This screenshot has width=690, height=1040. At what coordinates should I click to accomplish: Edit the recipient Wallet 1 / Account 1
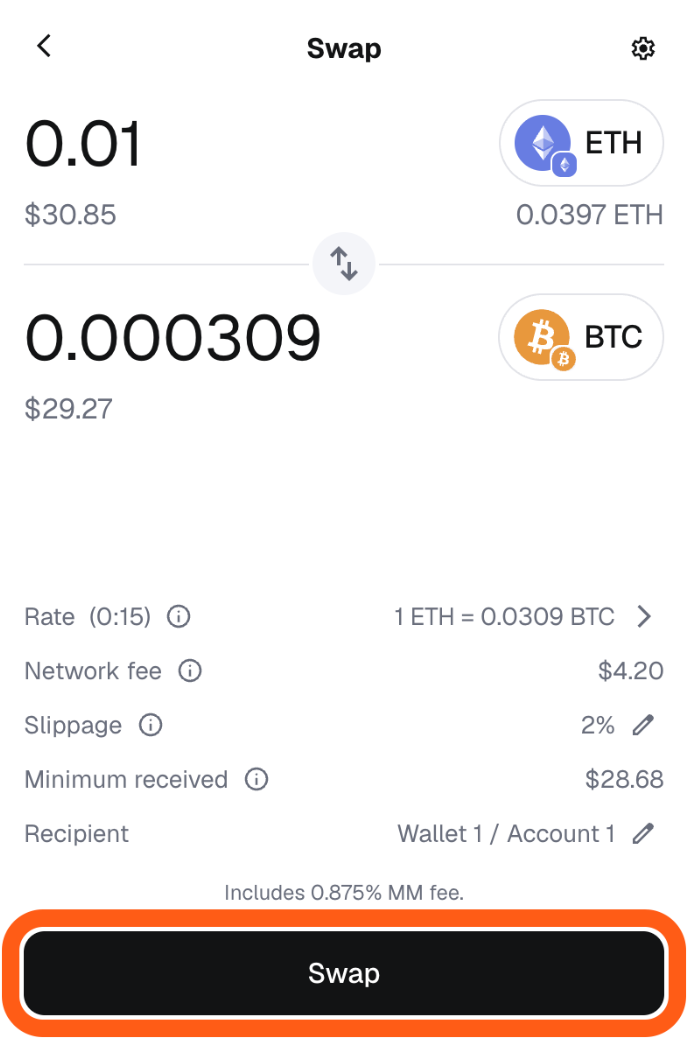(x=643, y=833)
